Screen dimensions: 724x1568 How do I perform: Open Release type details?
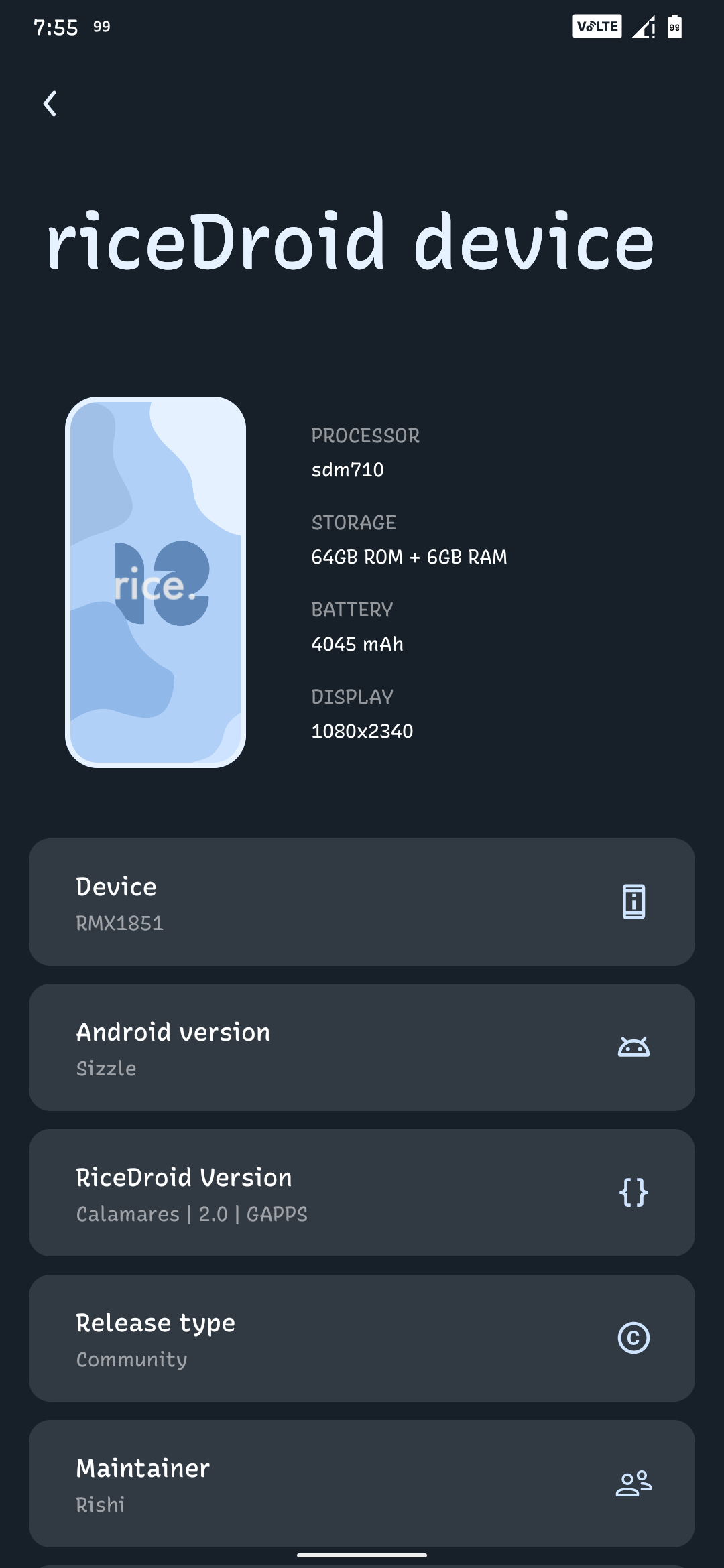click(361, 1337)
